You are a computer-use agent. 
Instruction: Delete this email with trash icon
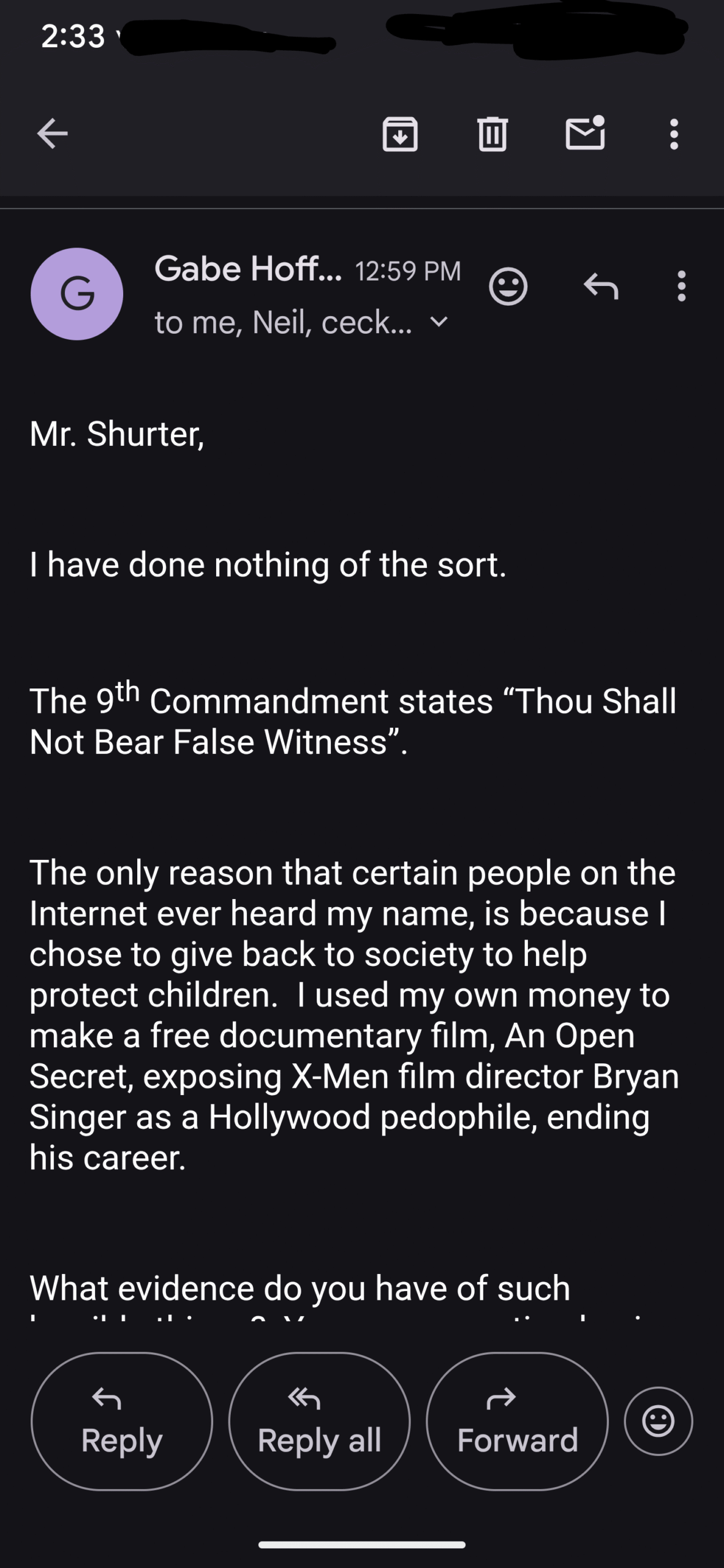[x=492, y=134]
